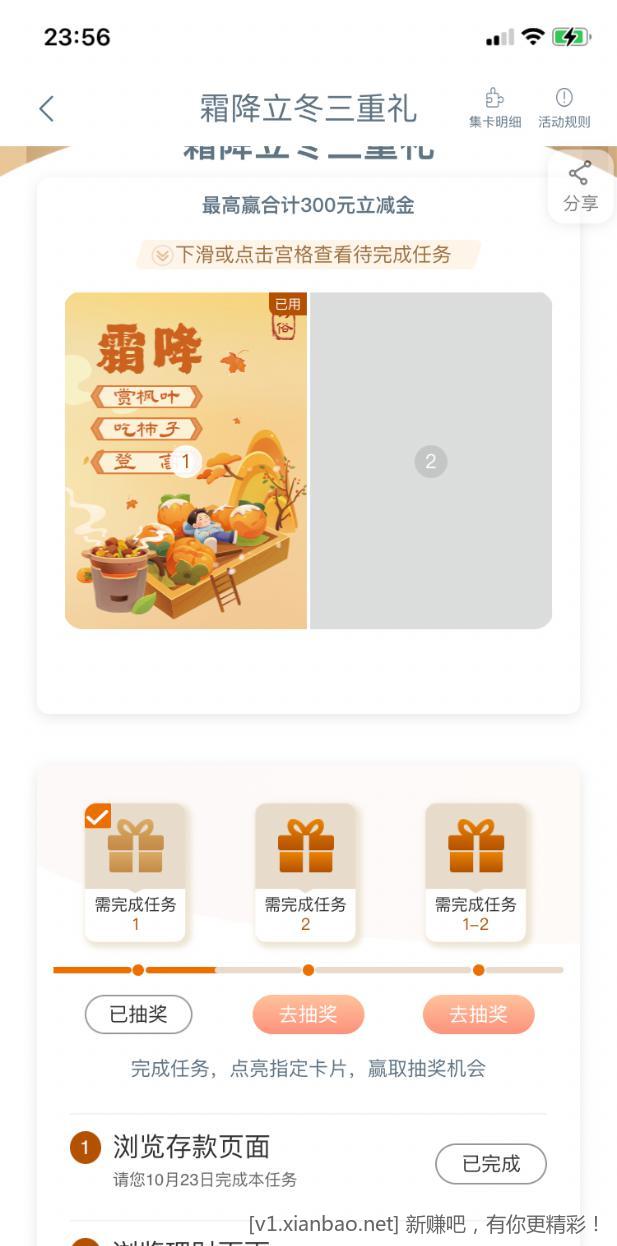Image resolution: width=617 pixels, height=1246 pixels.
Task: Open the 霜降 card tile number 1
Action: click(186, 461)
